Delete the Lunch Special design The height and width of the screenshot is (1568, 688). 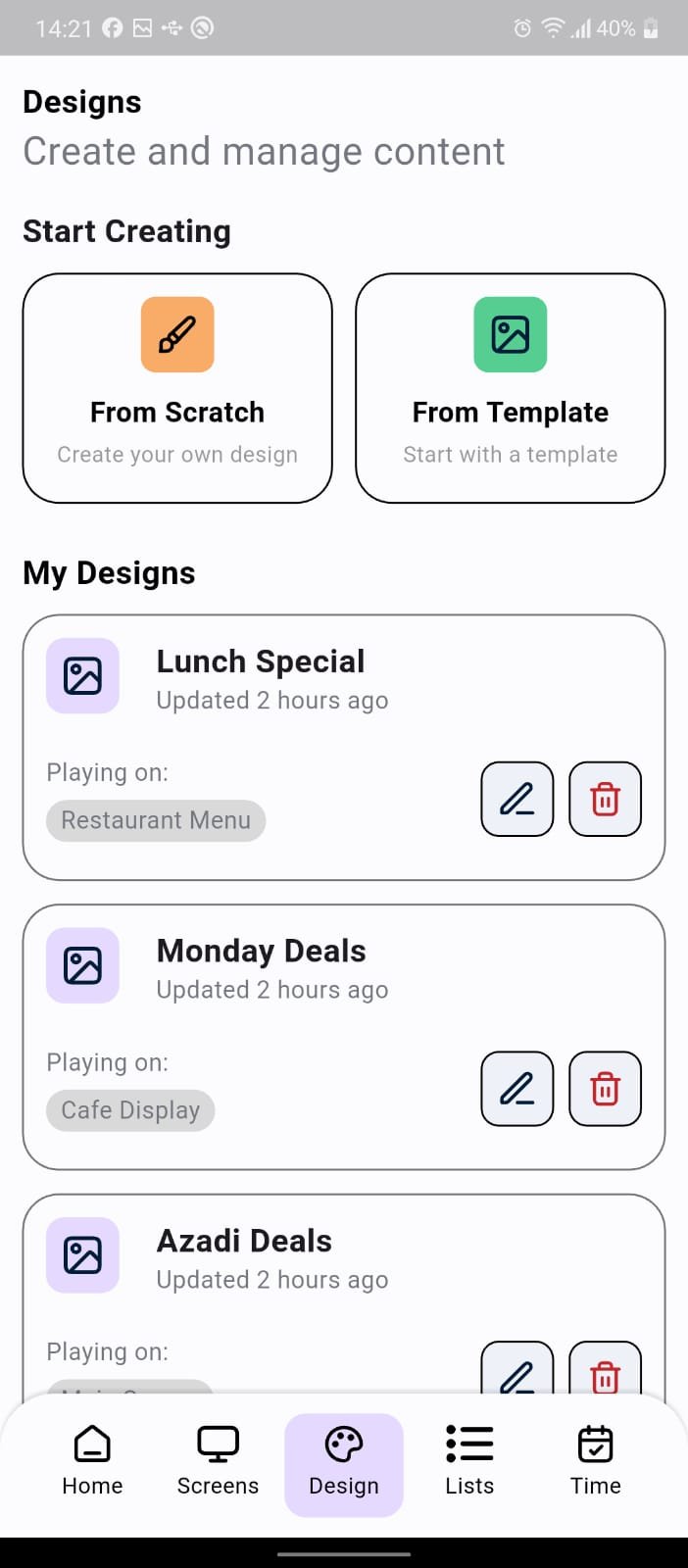coord(605,799)
